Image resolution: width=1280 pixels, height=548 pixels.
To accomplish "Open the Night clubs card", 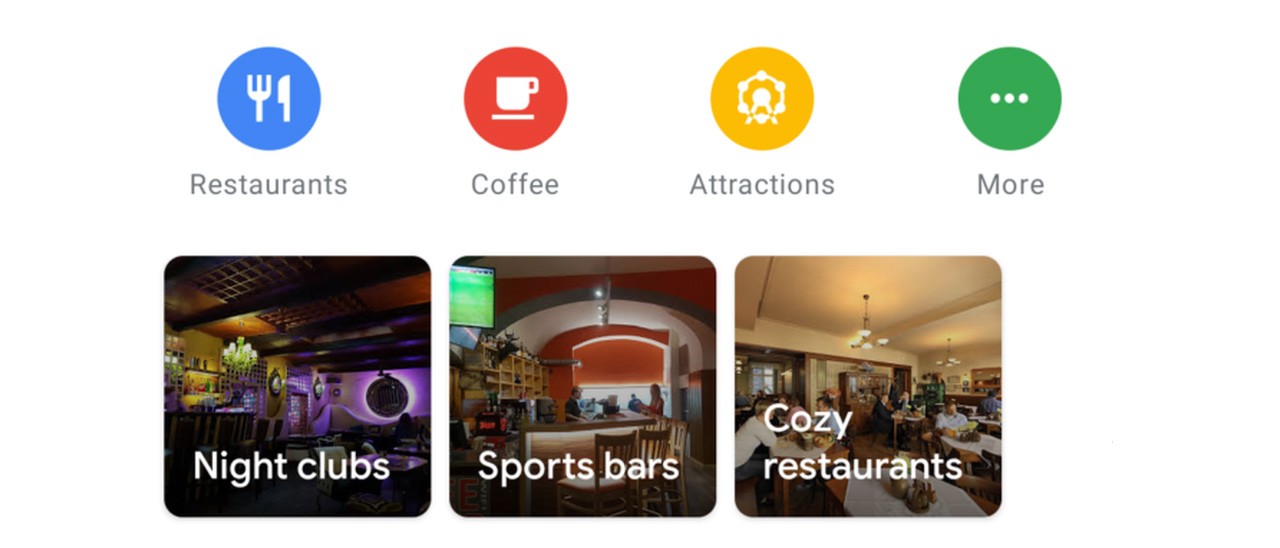I will coord(297,386).
